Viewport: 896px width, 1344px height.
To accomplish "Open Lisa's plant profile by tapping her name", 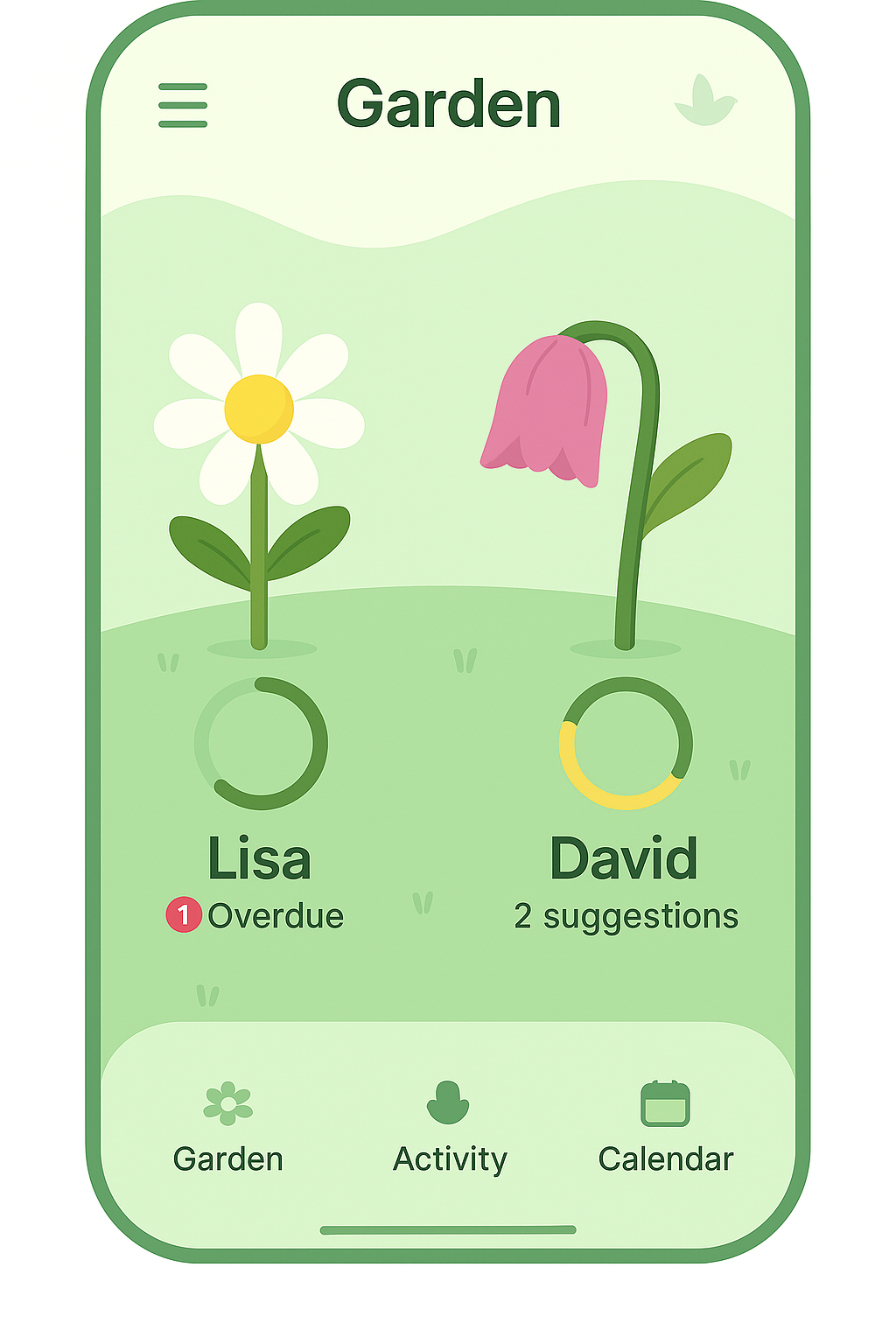I will click(258, 858).
